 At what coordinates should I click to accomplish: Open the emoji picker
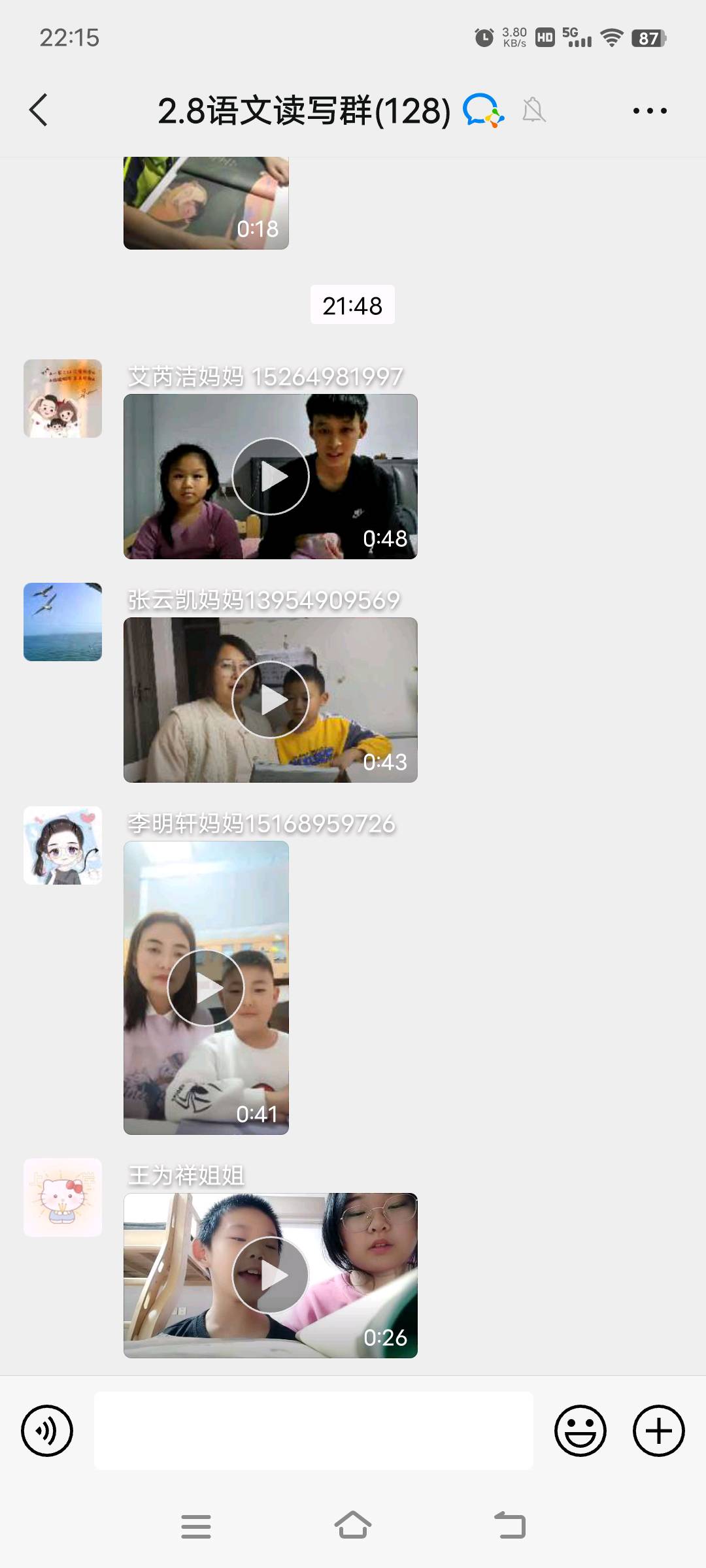click(x=580, y=1431)
